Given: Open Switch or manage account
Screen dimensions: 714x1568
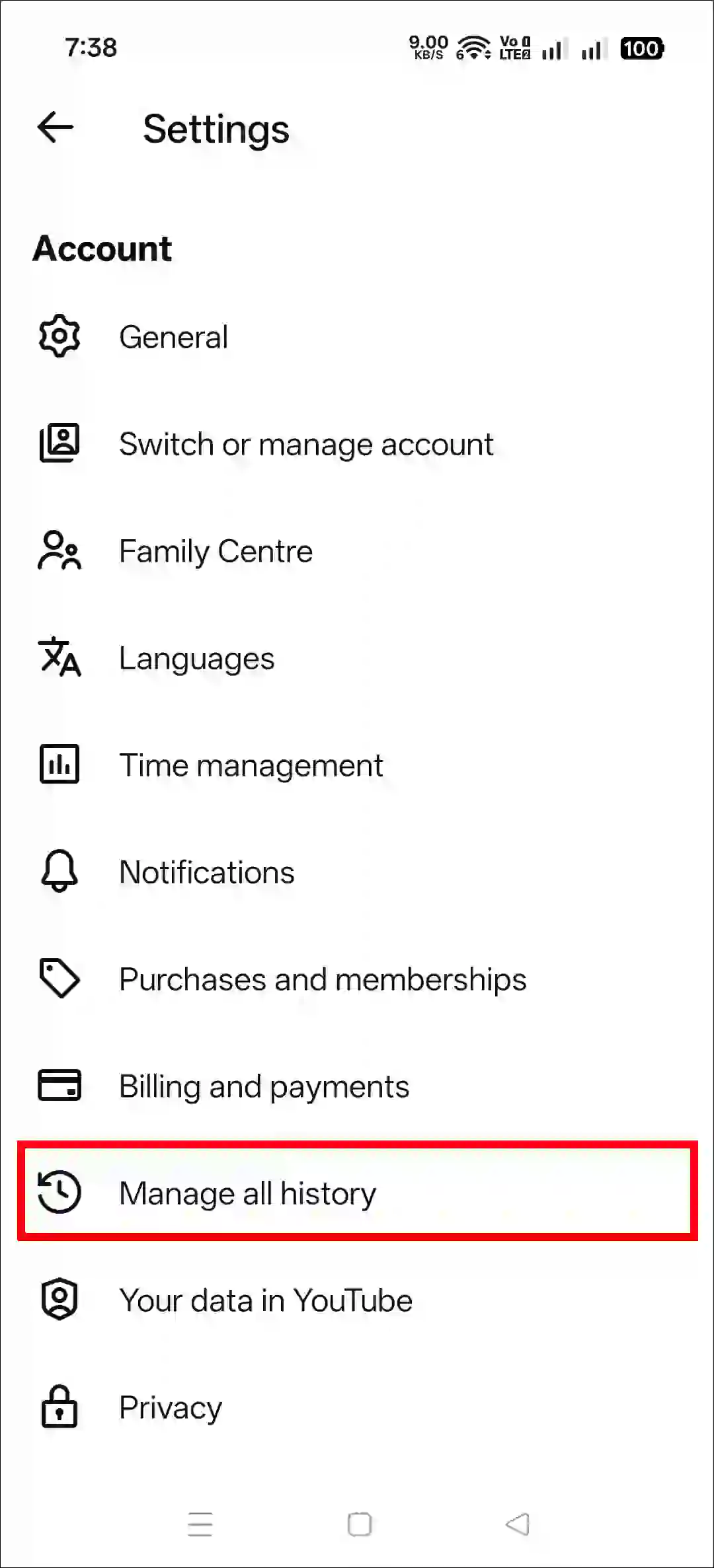Looking at the screenshot, I should point(305,444).
